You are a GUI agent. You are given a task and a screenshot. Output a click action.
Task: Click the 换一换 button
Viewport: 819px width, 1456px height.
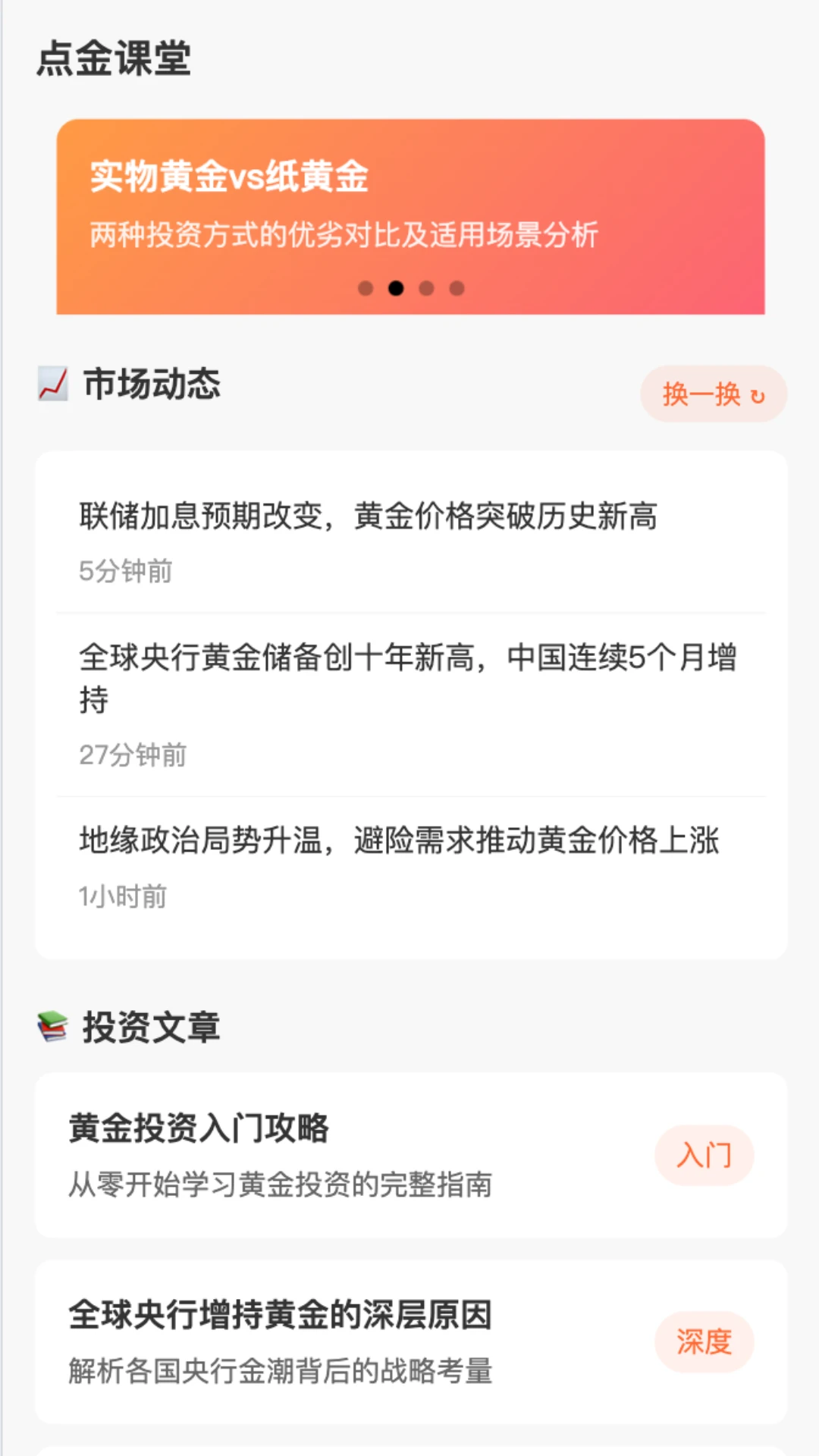coord(713,394)
